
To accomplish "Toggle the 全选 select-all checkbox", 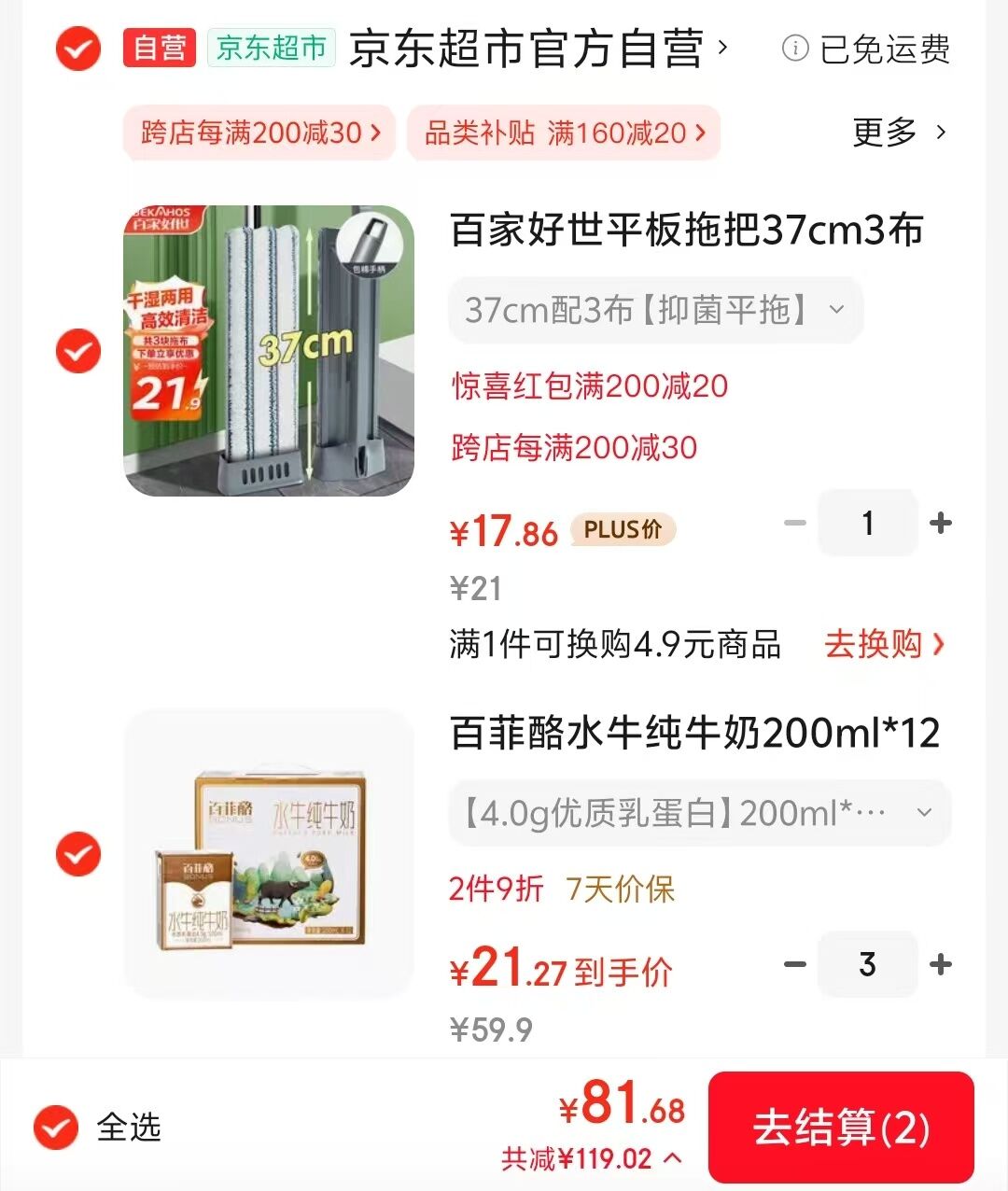I will [56, 1128].
